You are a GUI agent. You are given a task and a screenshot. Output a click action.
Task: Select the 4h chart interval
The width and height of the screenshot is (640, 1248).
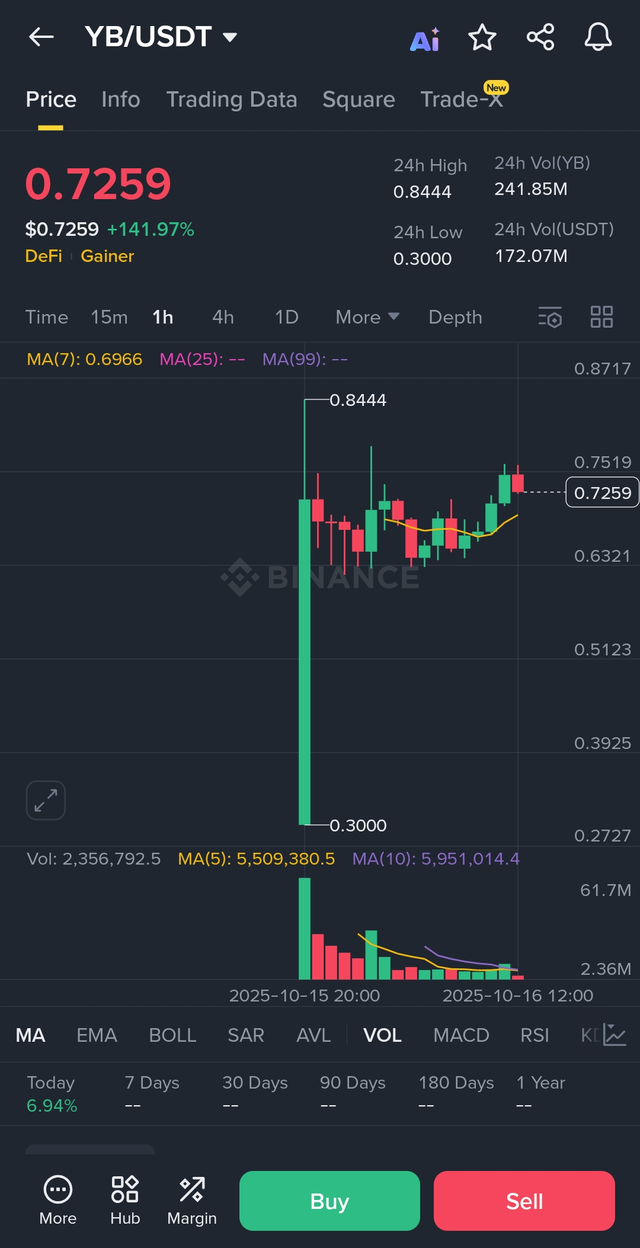pos(223,317)
